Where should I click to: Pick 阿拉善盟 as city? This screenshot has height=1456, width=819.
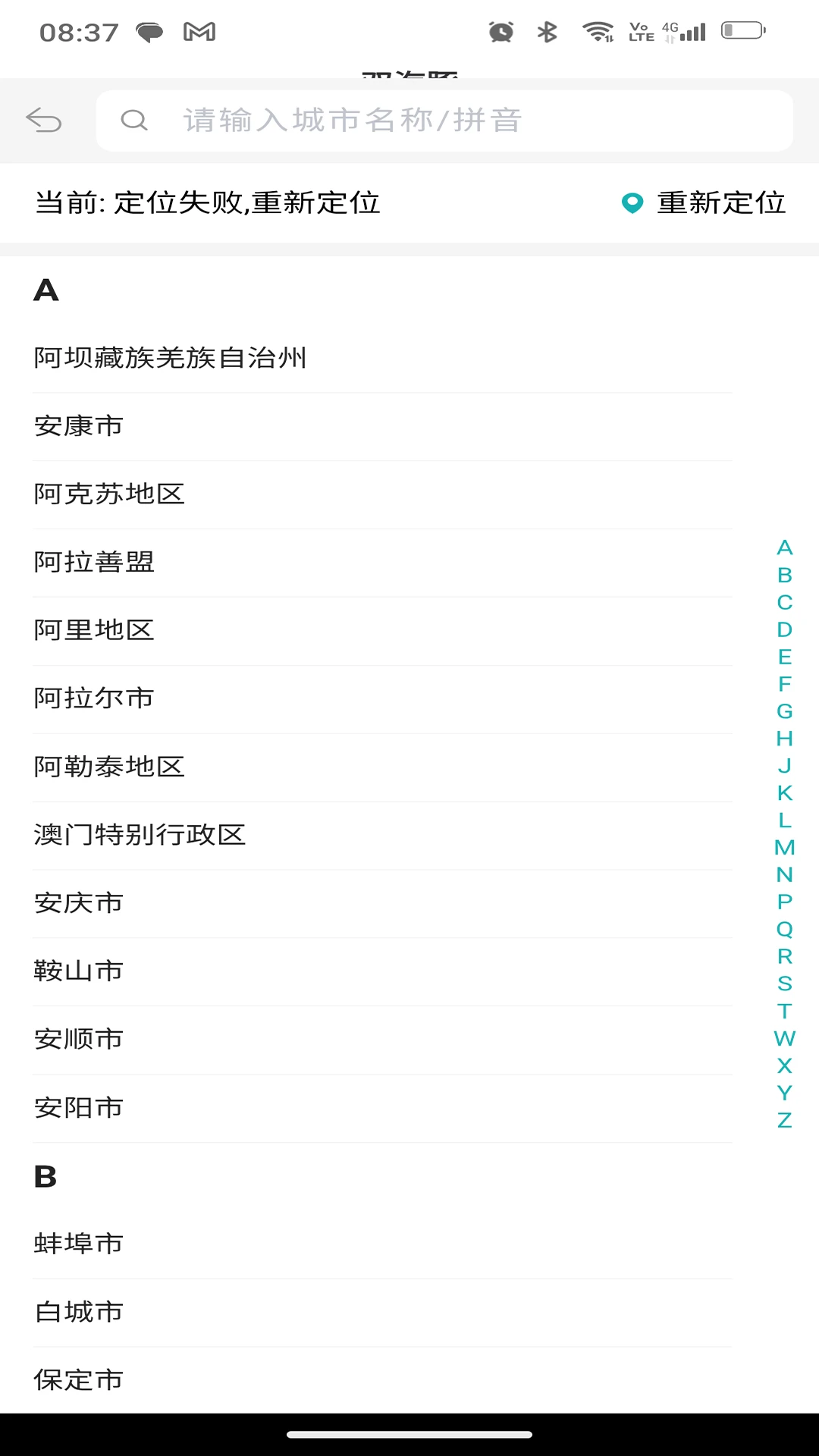point(382,563)
